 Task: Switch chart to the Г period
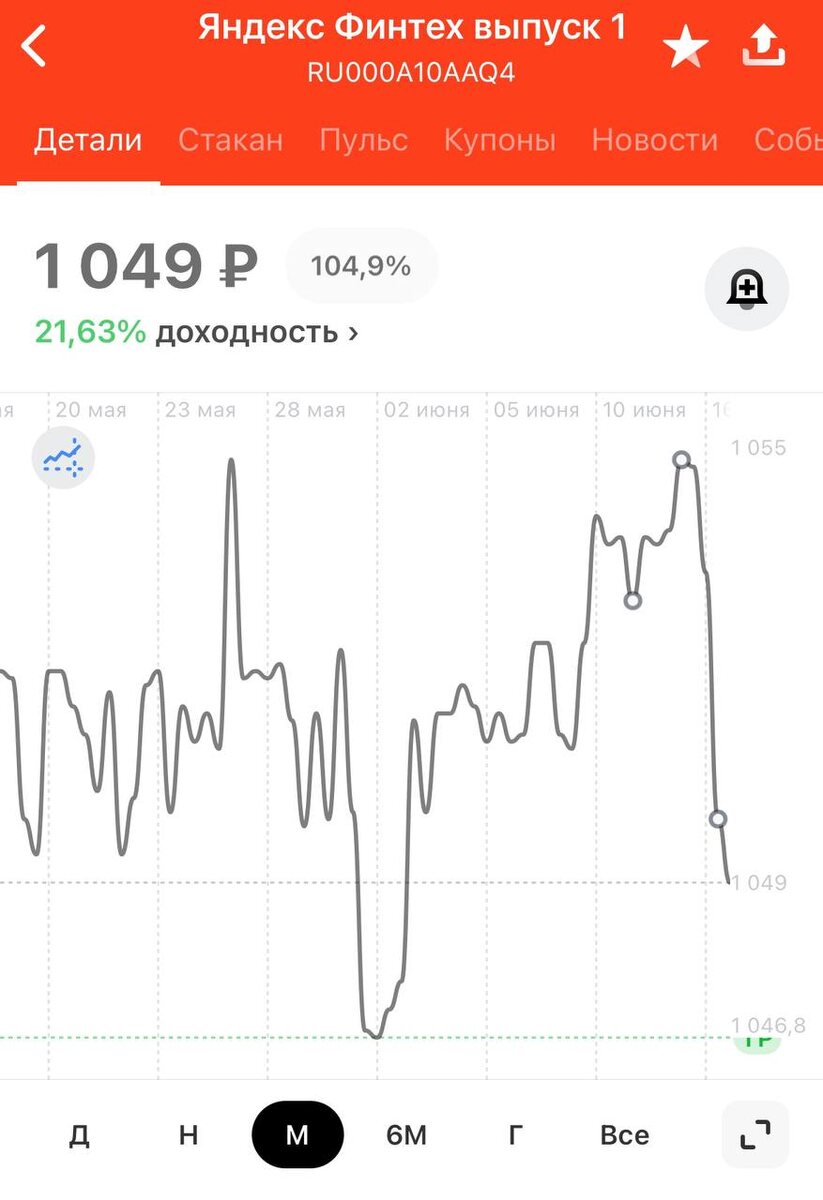(515, 1135)
